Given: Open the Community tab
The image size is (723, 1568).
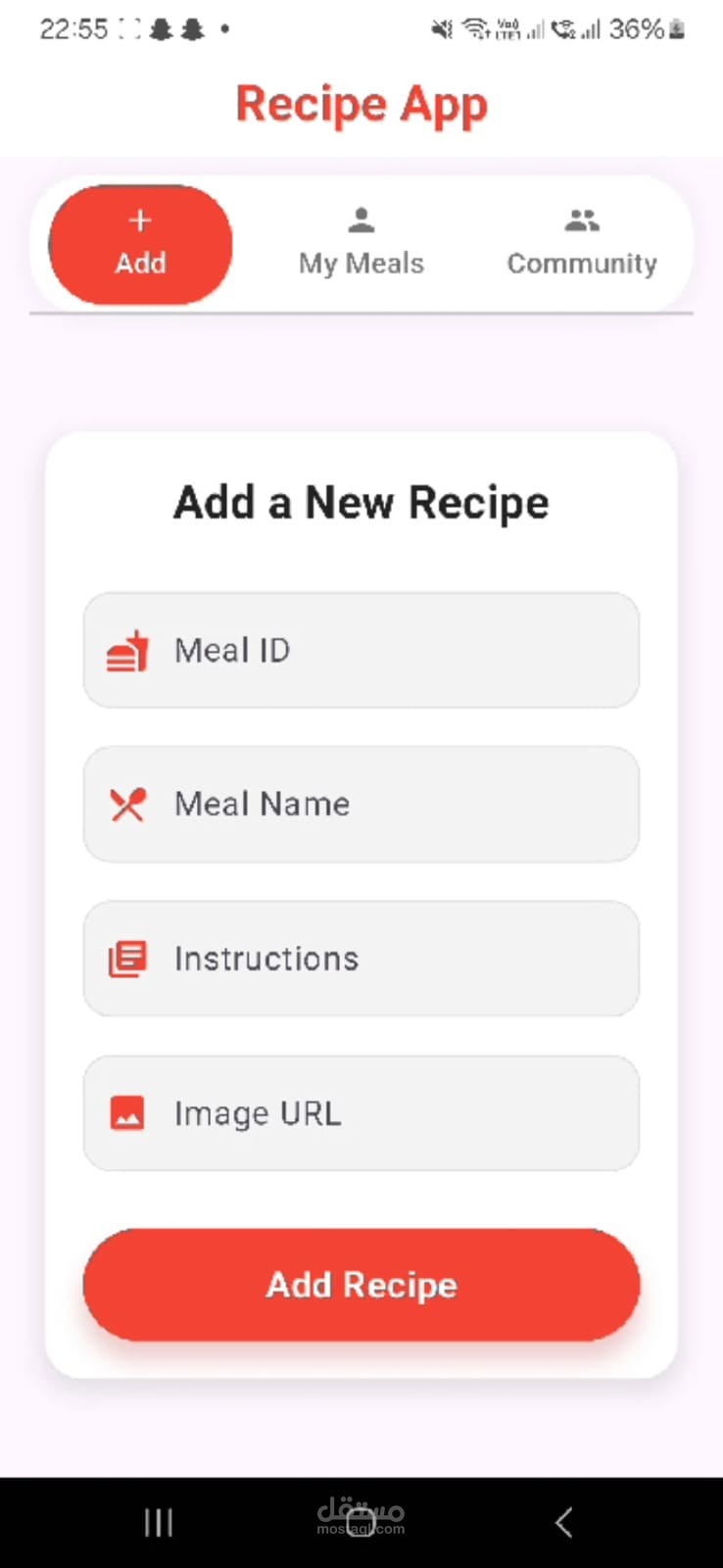Looking at the screenshot, I should [582, 244].
